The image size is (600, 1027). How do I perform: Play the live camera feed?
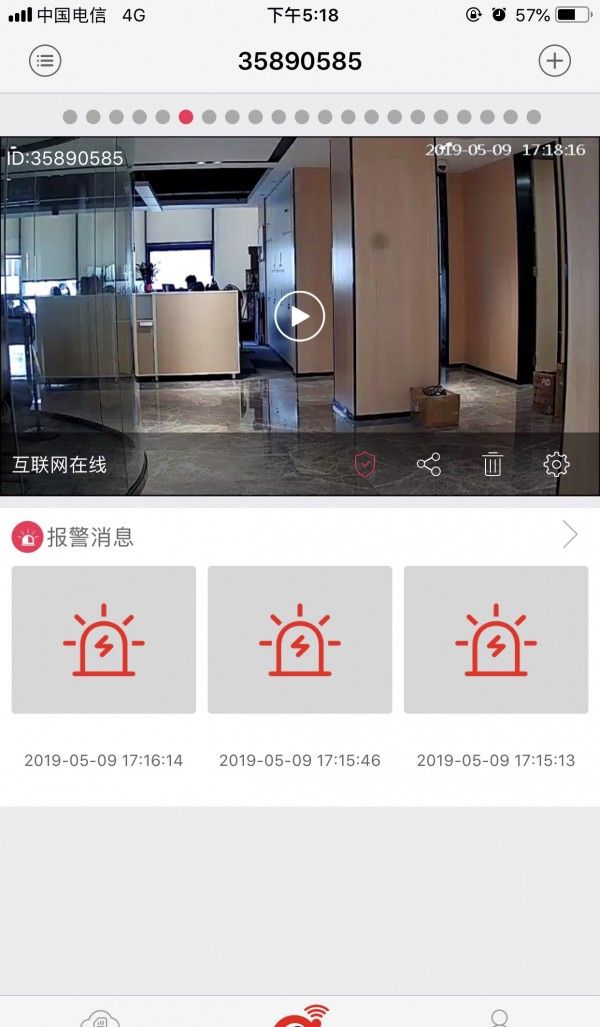coord(300,317)
